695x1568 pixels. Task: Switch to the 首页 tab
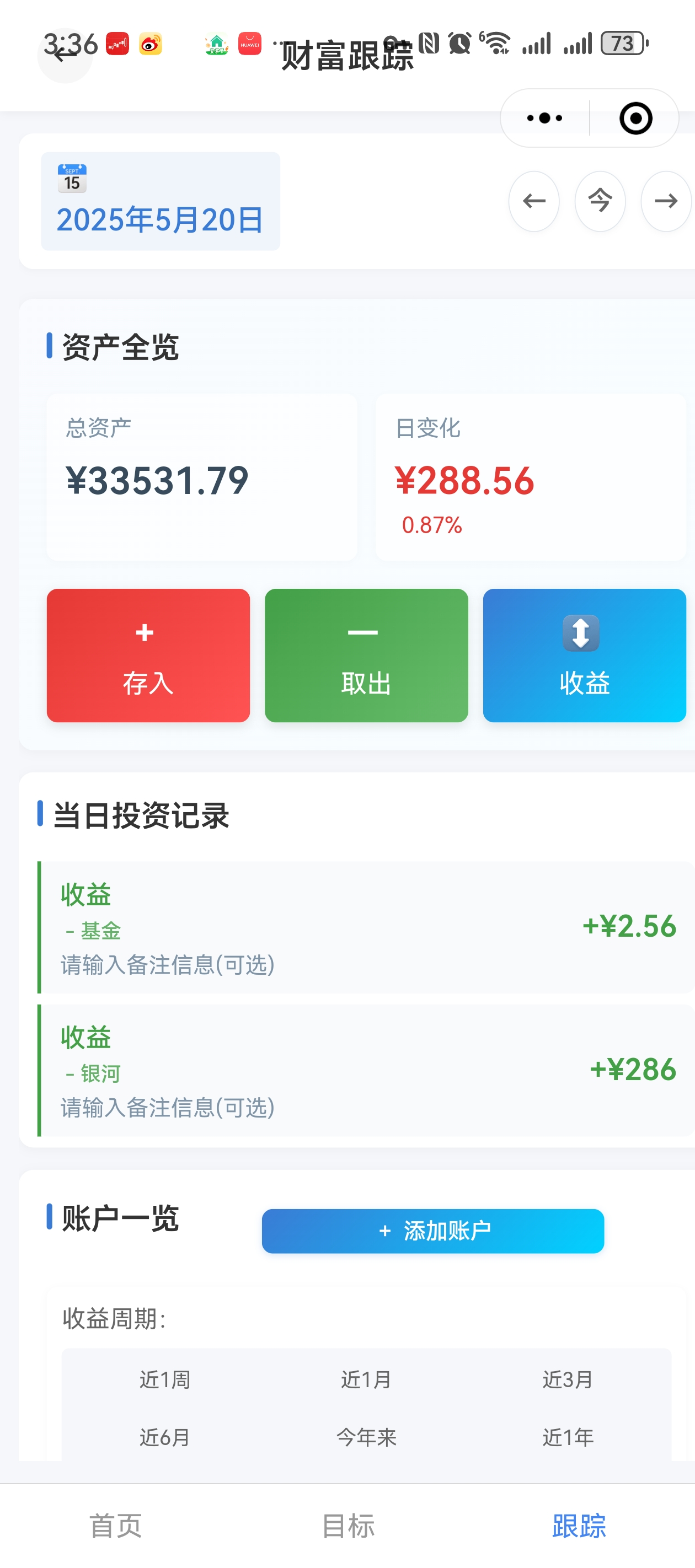coord(116,1526)
